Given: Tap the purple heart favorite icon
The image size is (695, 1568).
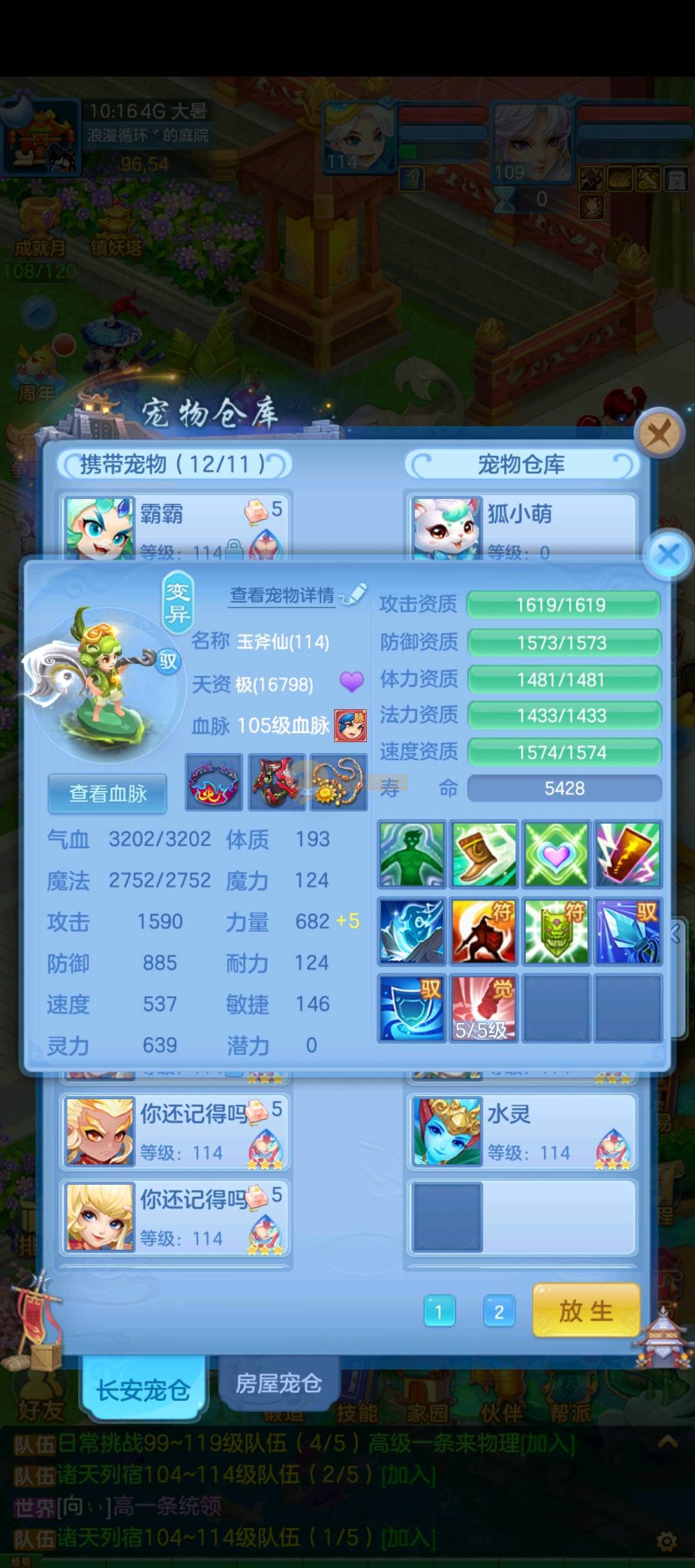Looking at the screenshot, I should (x=351, y=681).
